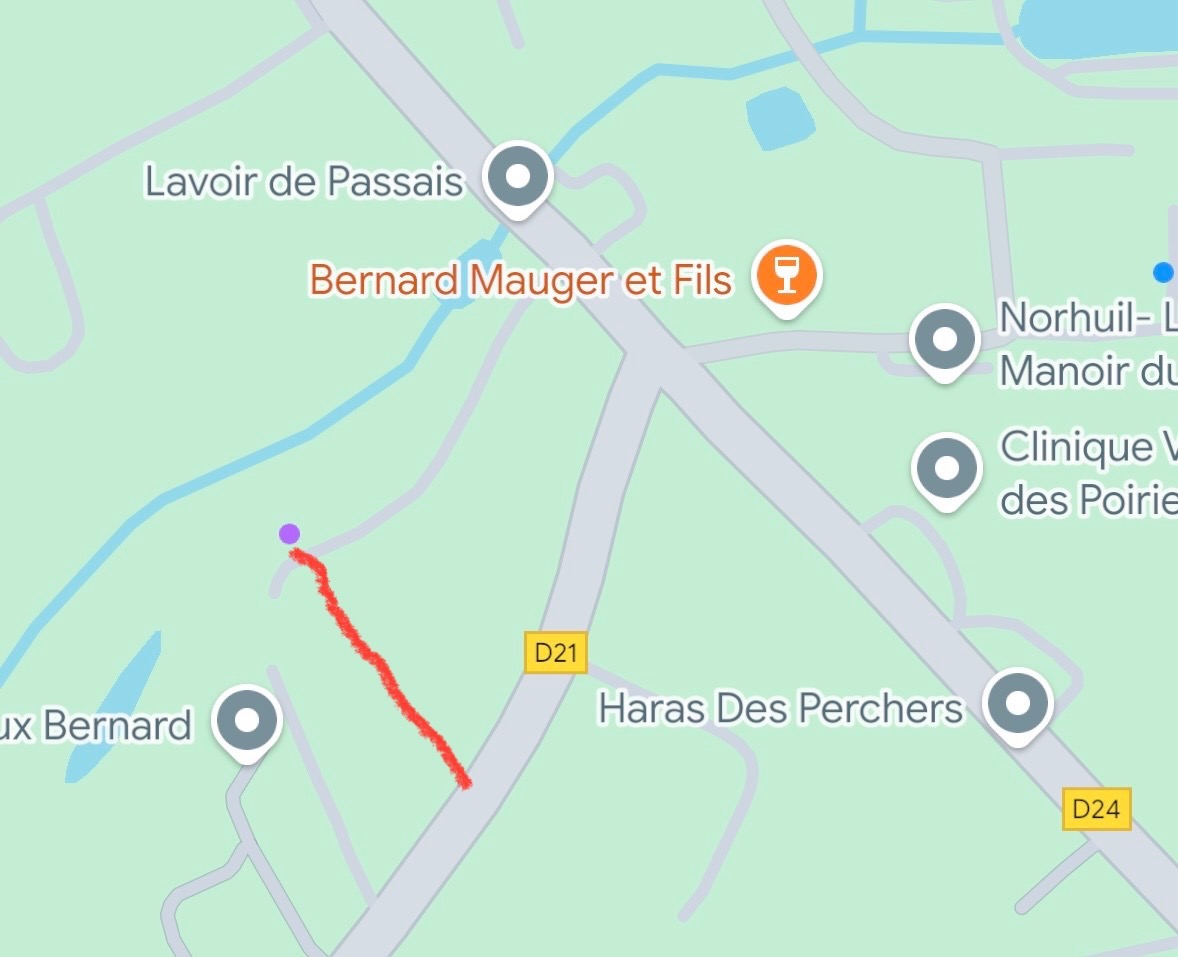Select the Bernard Mauger et Fils marker

pyautogui.click(x=787, y=275)
